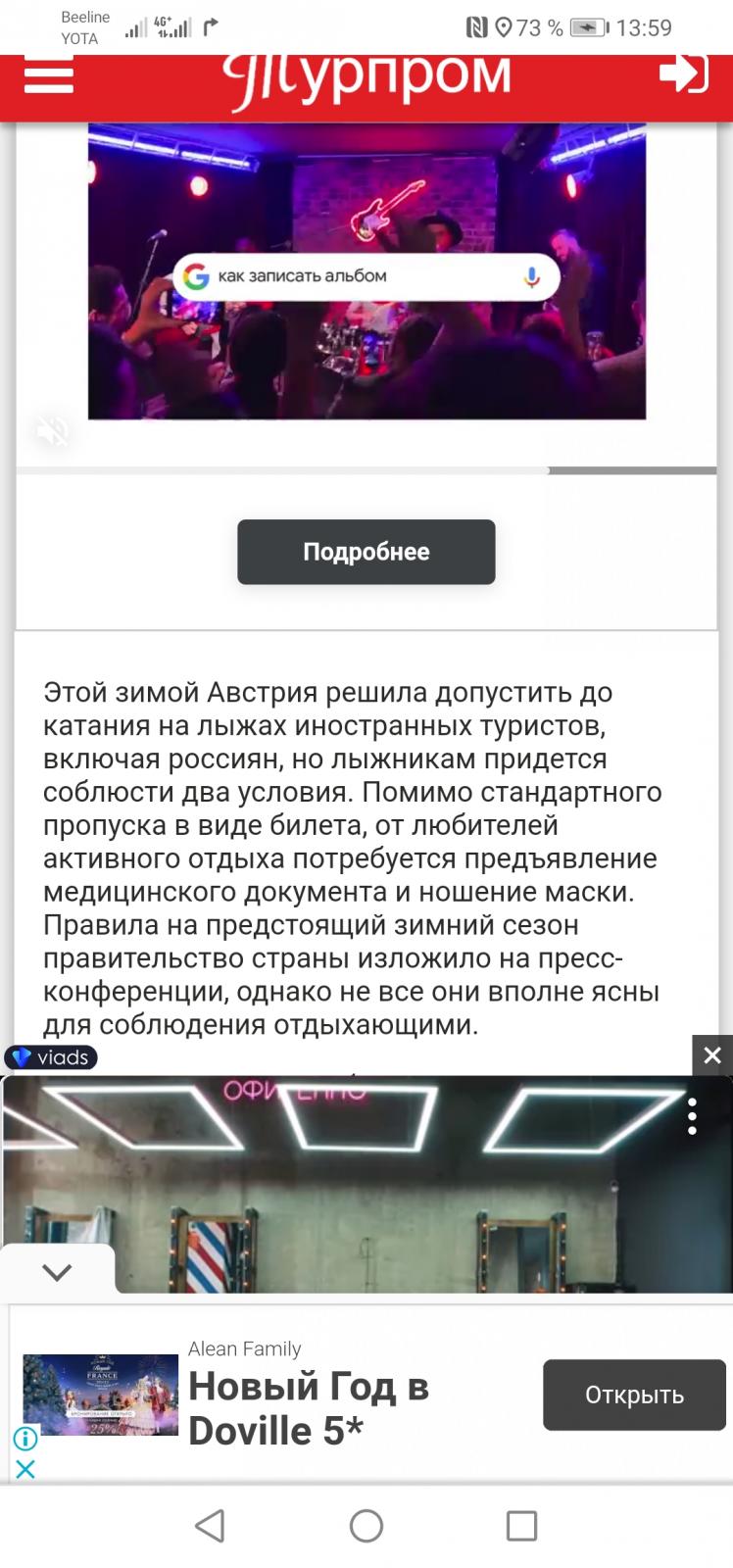Screen dimensions: 733x1568
Task: Tap Открыть for Alean Family ad
Action: 634,1395
